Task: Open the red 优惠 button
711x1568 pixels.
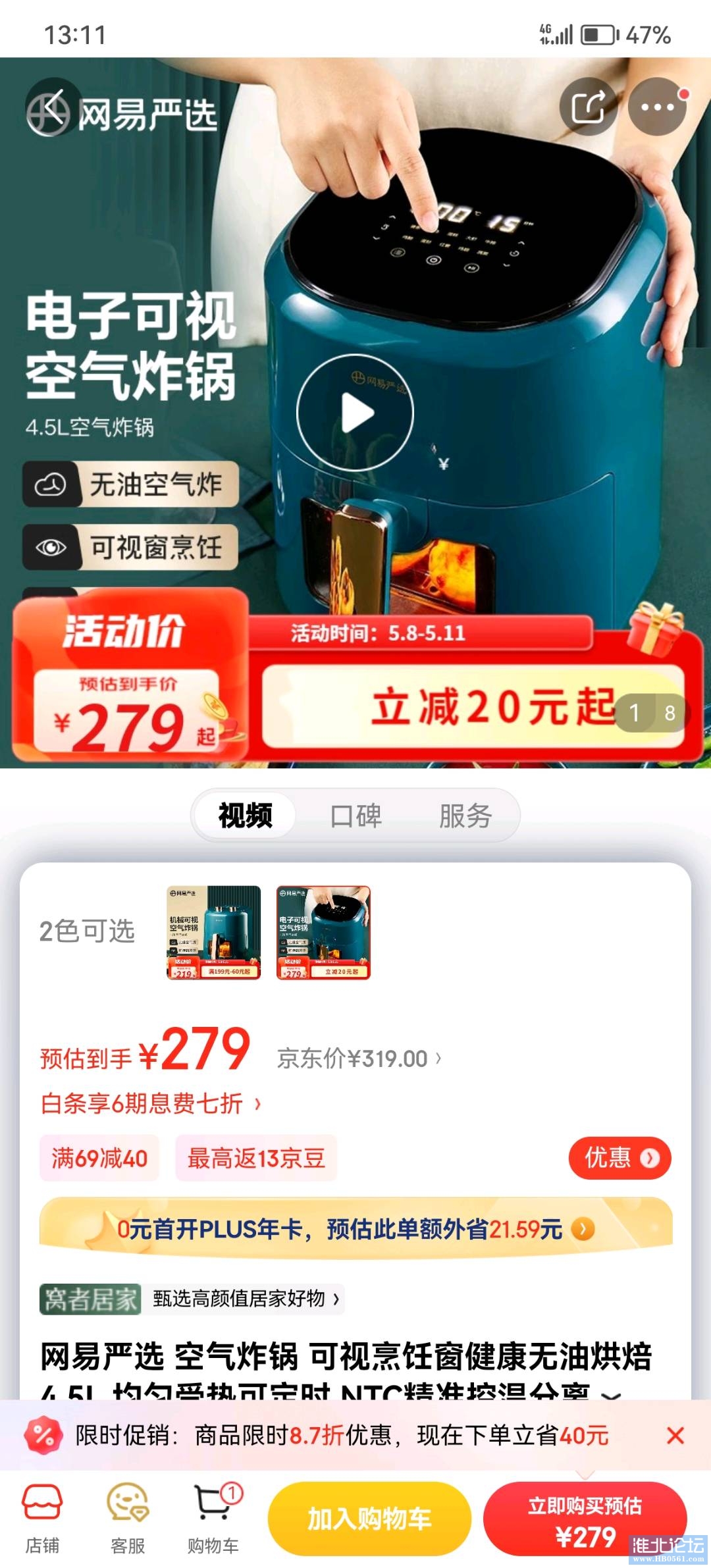Action: (619, 1158)
